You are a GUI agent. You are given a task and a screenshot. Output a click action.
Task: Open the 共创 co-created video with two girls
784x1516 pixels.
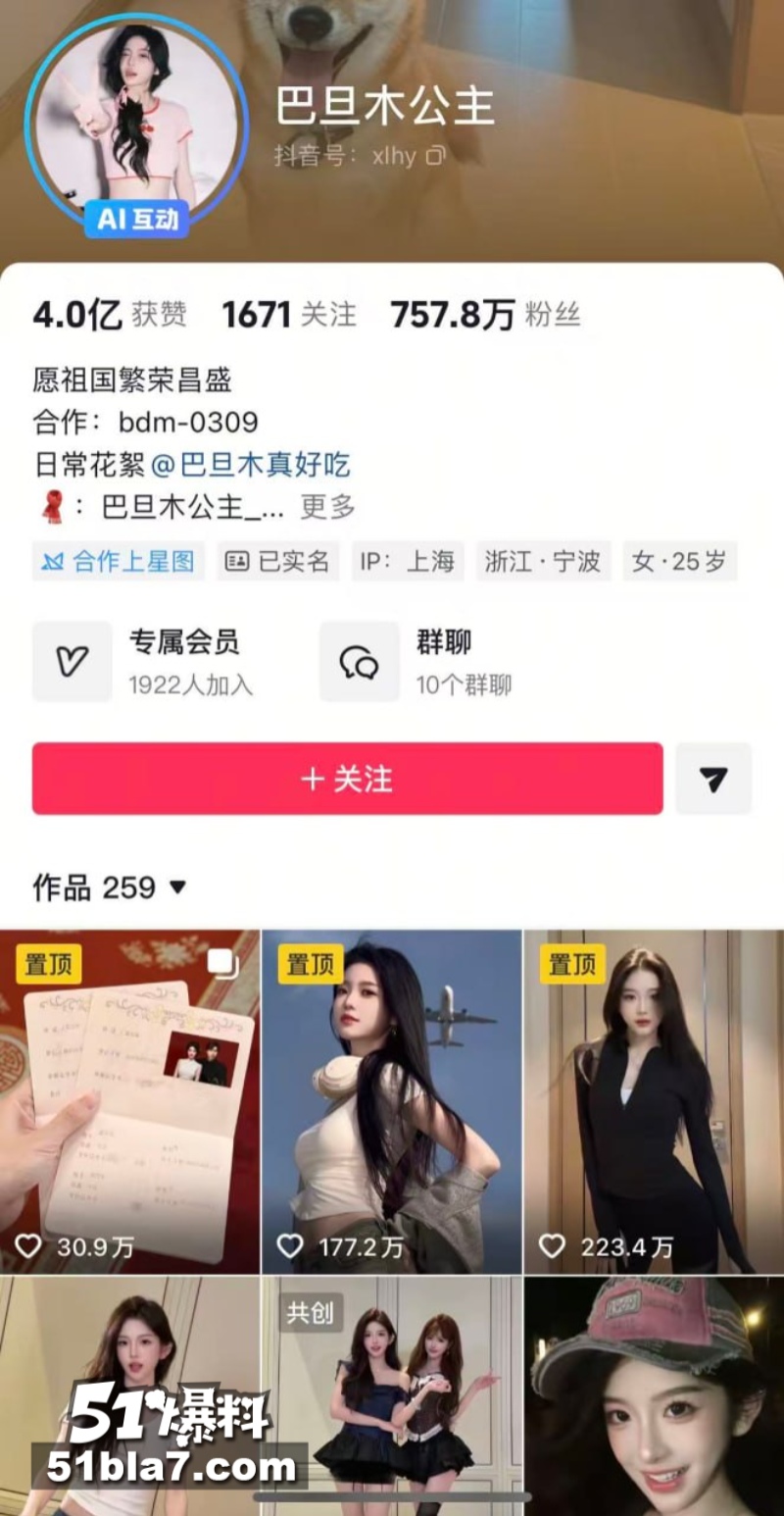(x=392, y=1396)
